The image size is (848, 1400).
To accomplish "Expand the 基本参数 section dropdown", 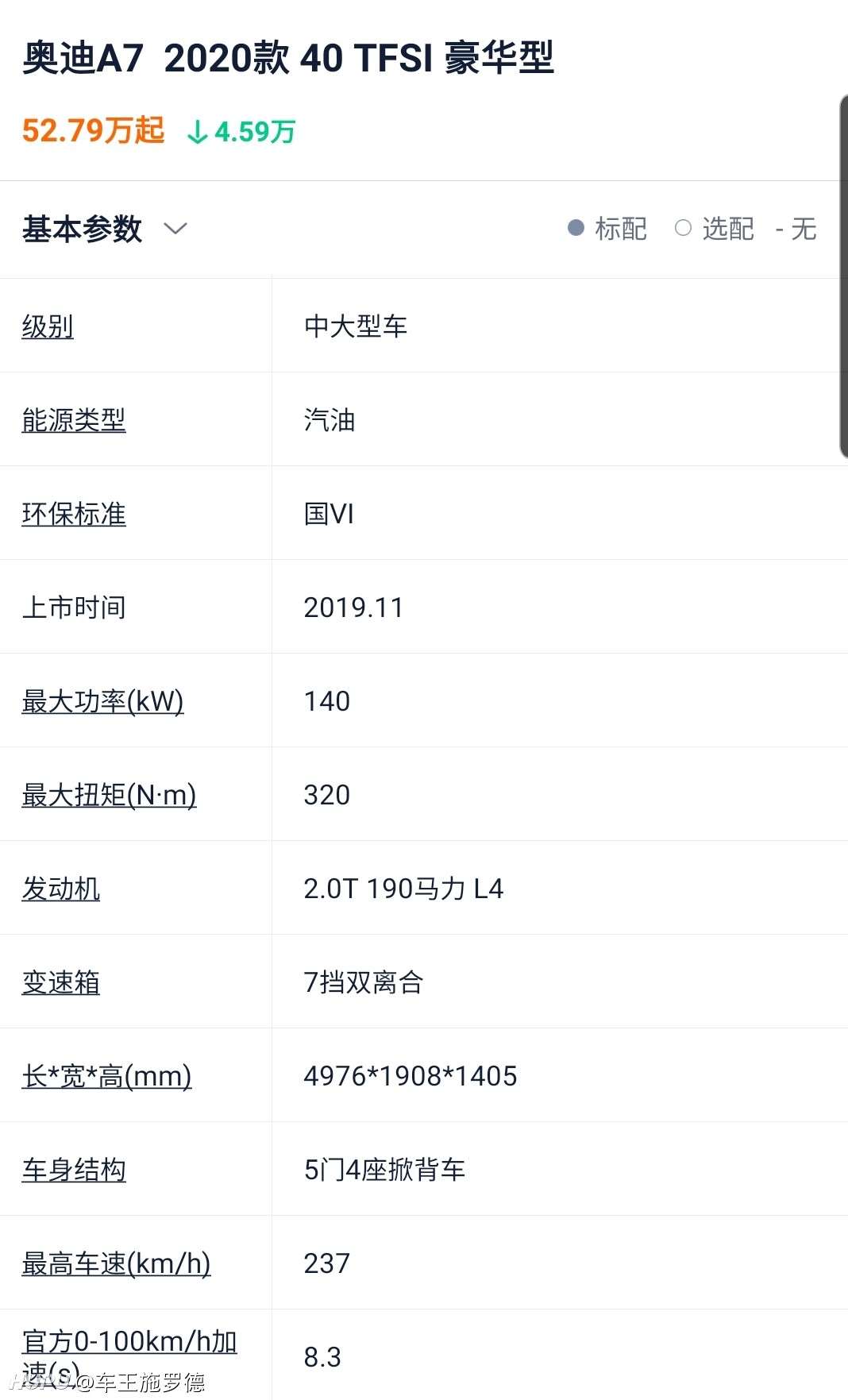I will tap(175, 229).
